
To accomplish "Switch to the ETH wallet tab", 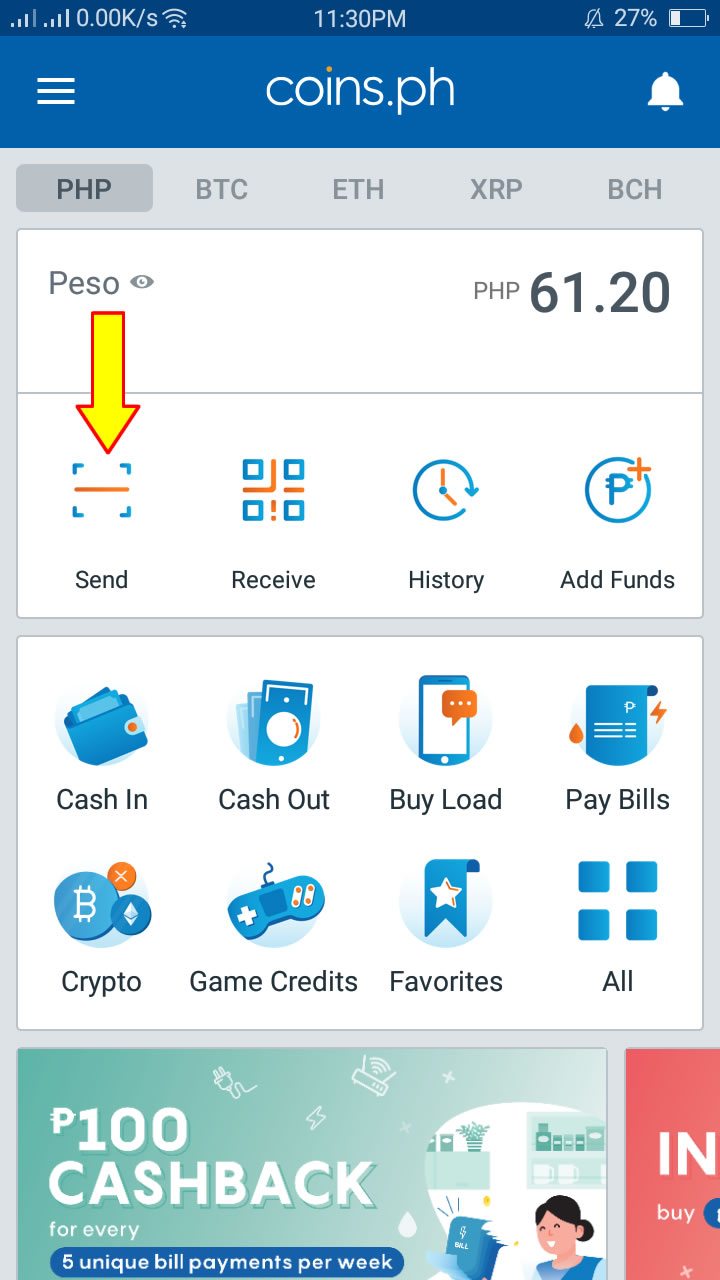I will [358, 188].
